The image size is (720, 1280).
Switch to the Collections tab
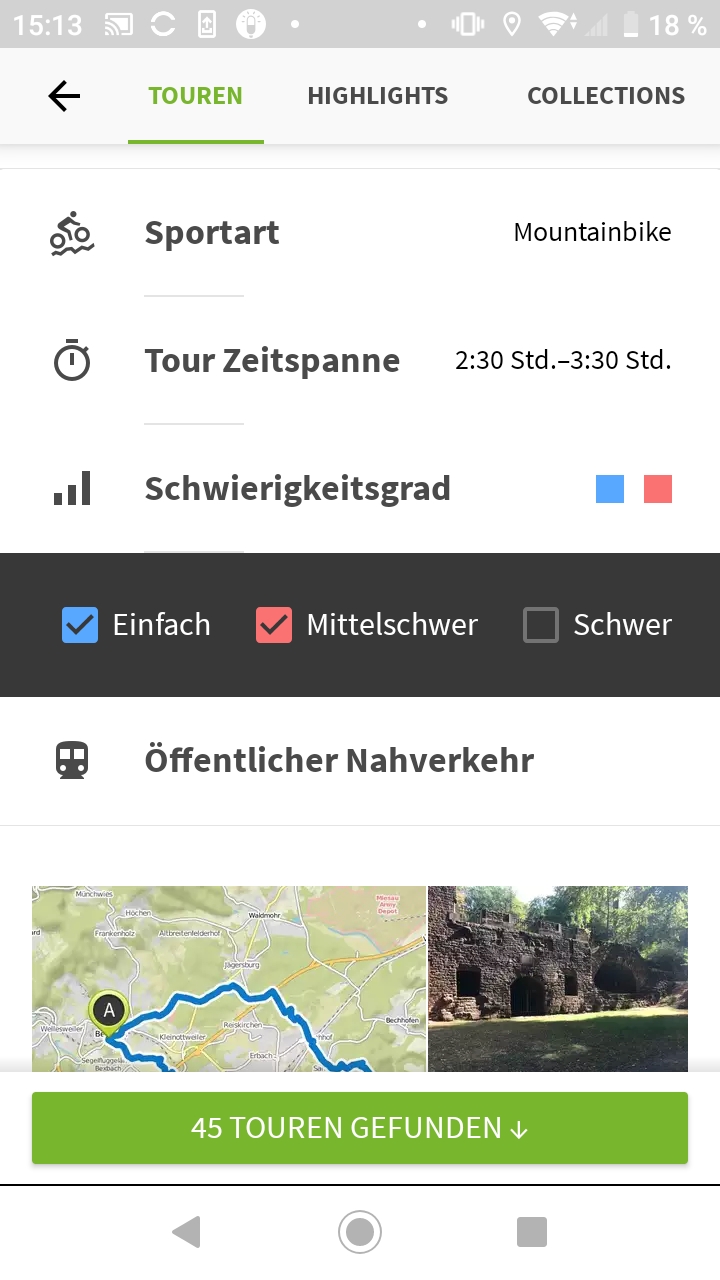[x=606, y=96]
